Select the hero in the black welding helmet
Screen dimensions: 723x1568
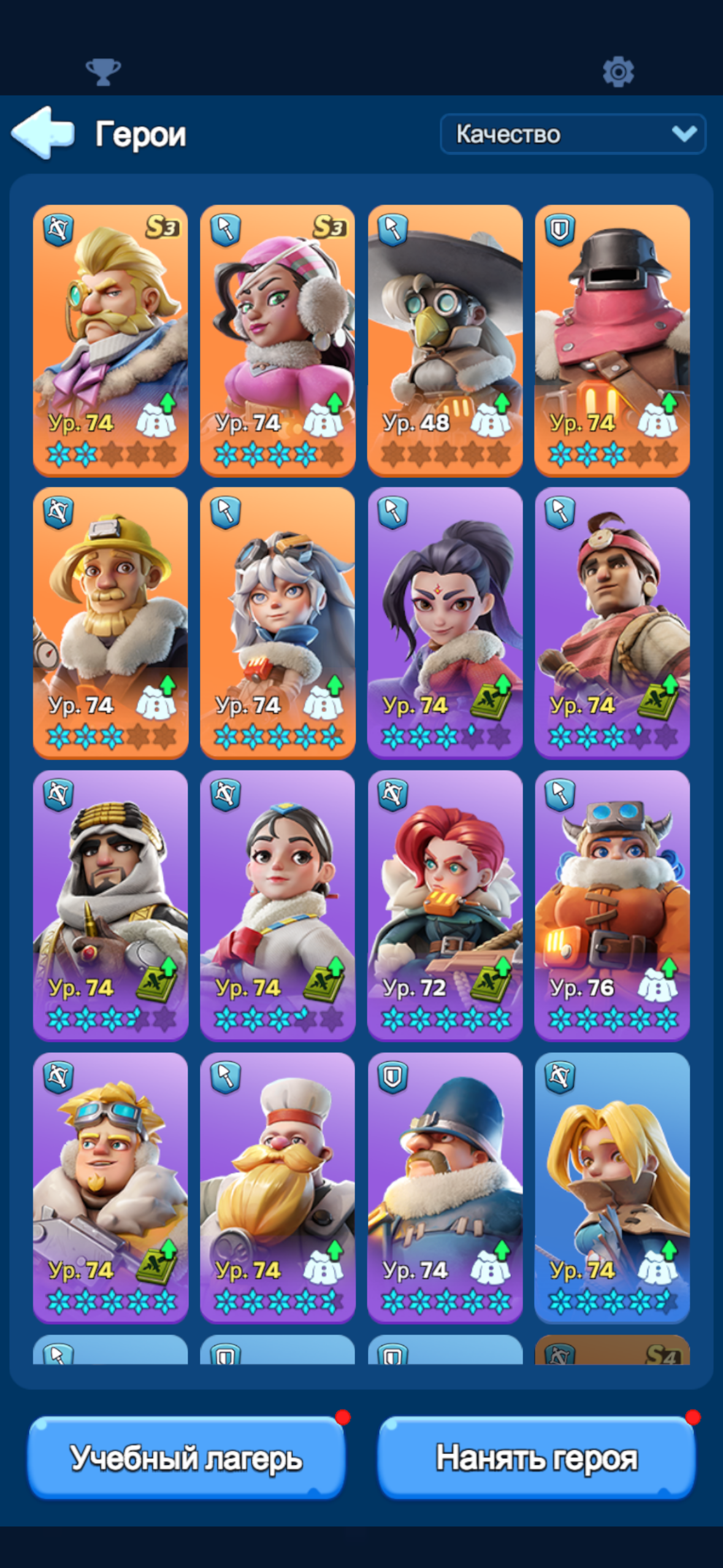[612, 340]
